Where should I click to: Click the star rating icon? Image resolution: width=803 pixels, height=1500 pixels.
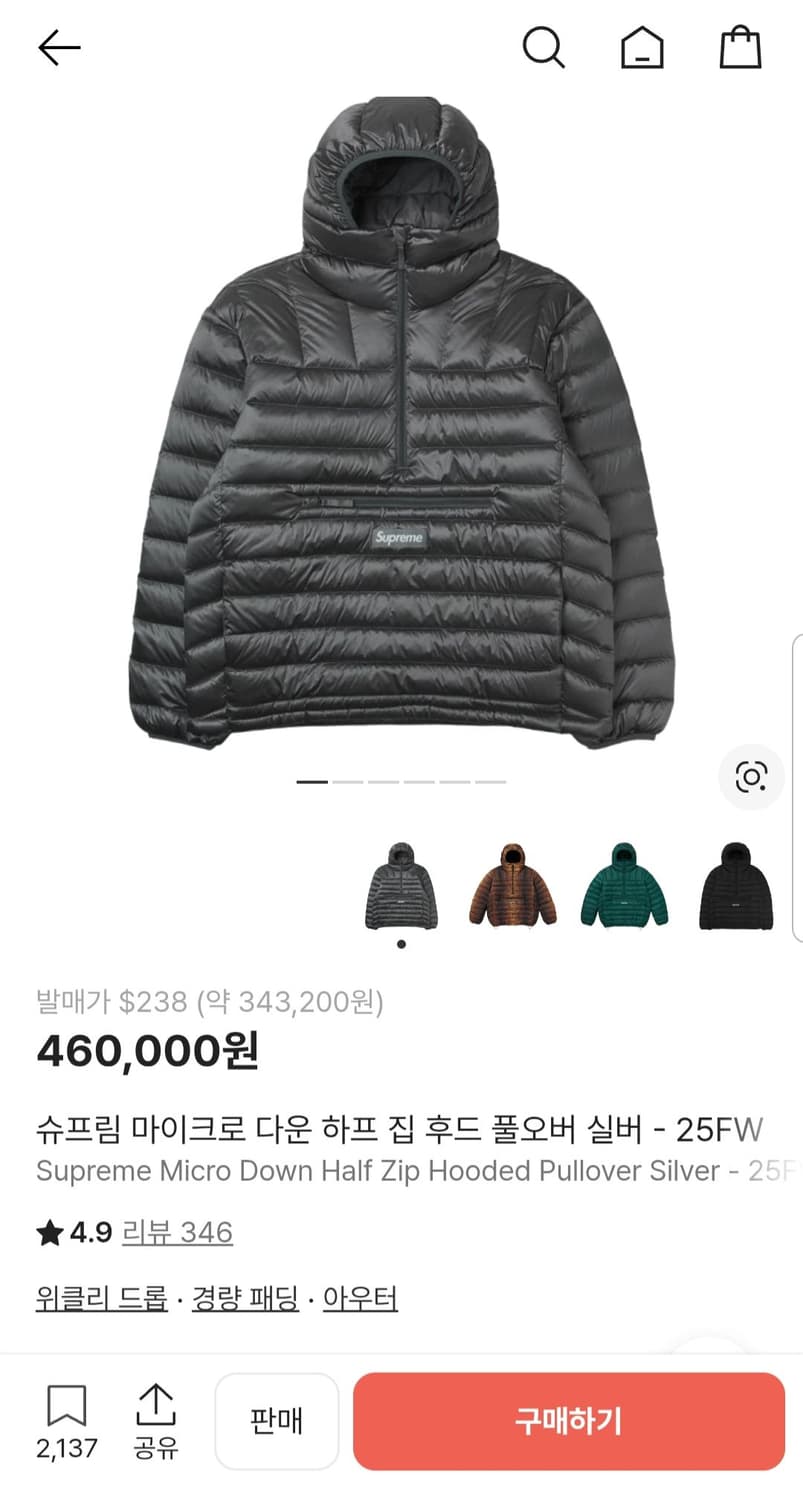(x=49, y=1234)
